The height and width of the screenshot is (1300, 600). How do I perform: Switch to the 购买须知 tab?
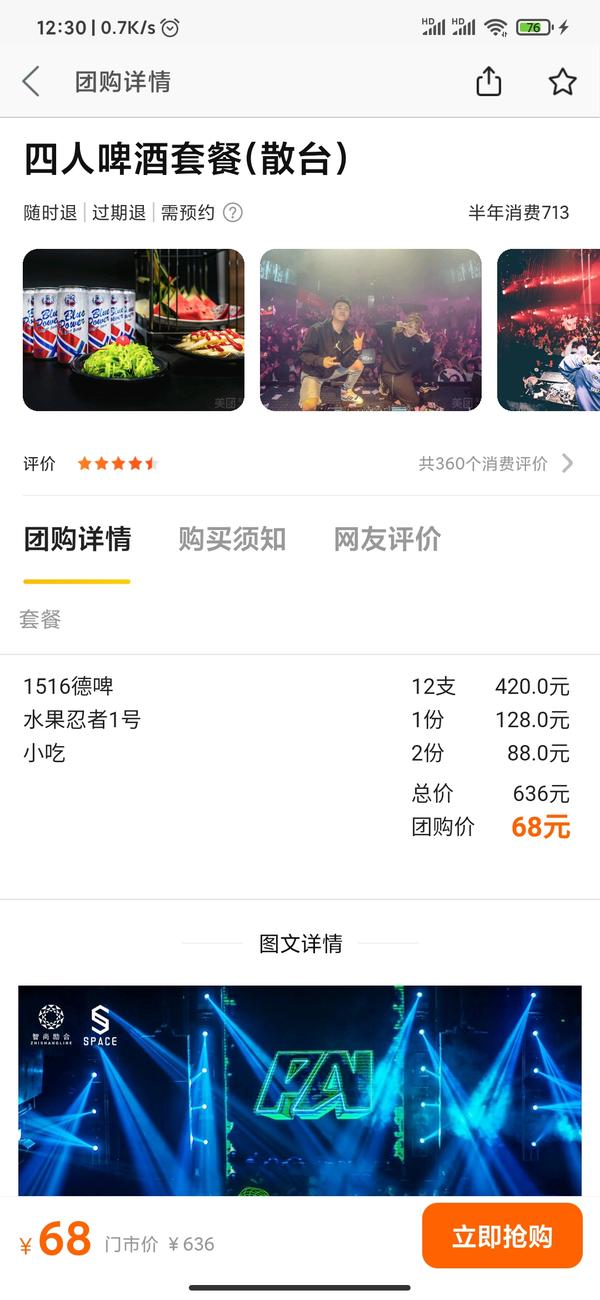(x=232, y=540)
